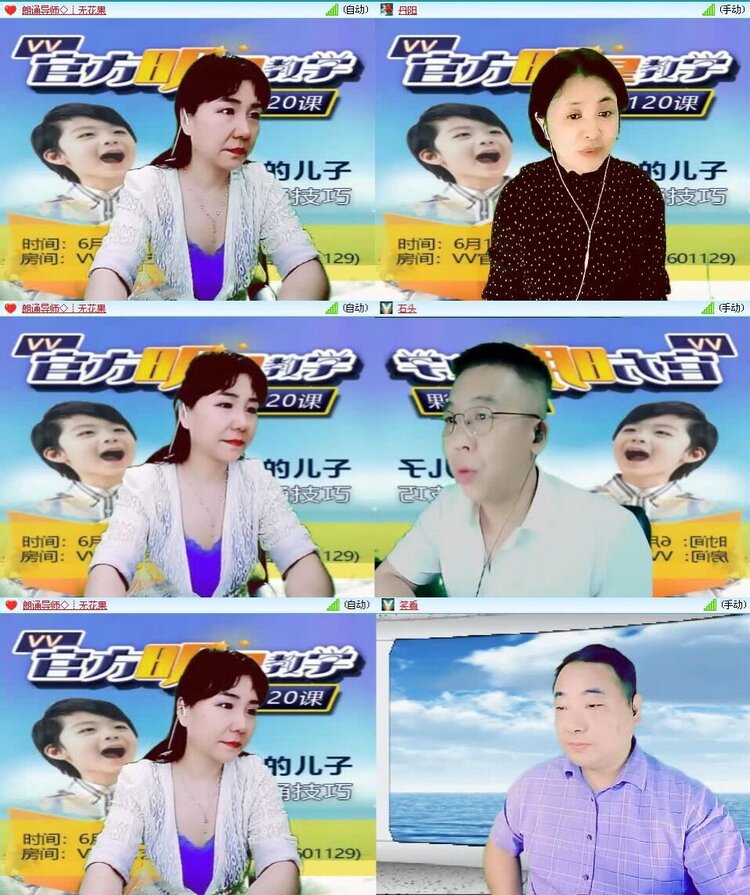Open the (自动) mode selector on the bottom-left stream
Image resolution: width=750 pixels, height=895 pixels.
point(357,604)
